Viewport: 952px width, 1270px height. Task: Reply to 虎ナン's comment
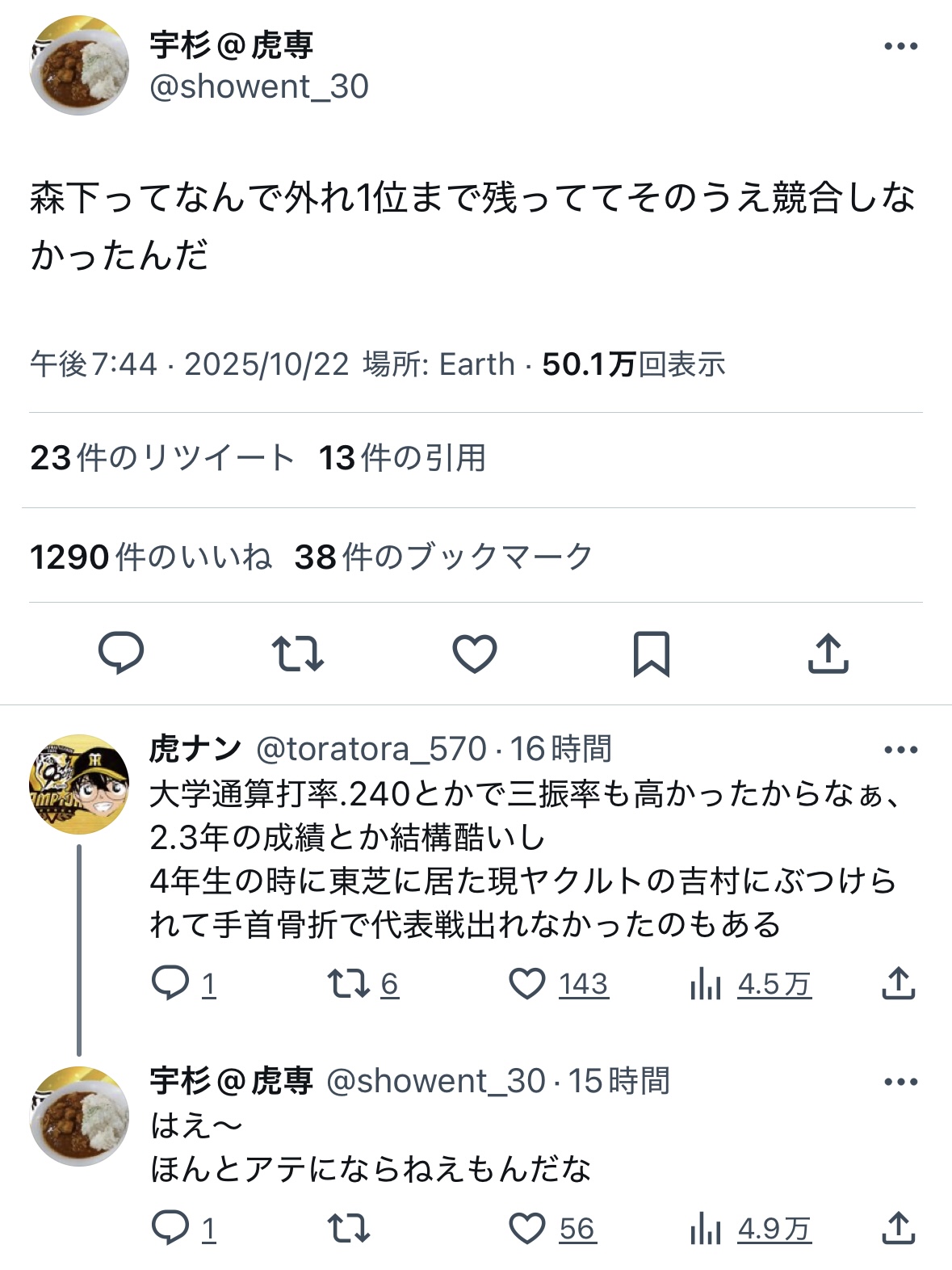pyautogui.click(x=170, y=984)
